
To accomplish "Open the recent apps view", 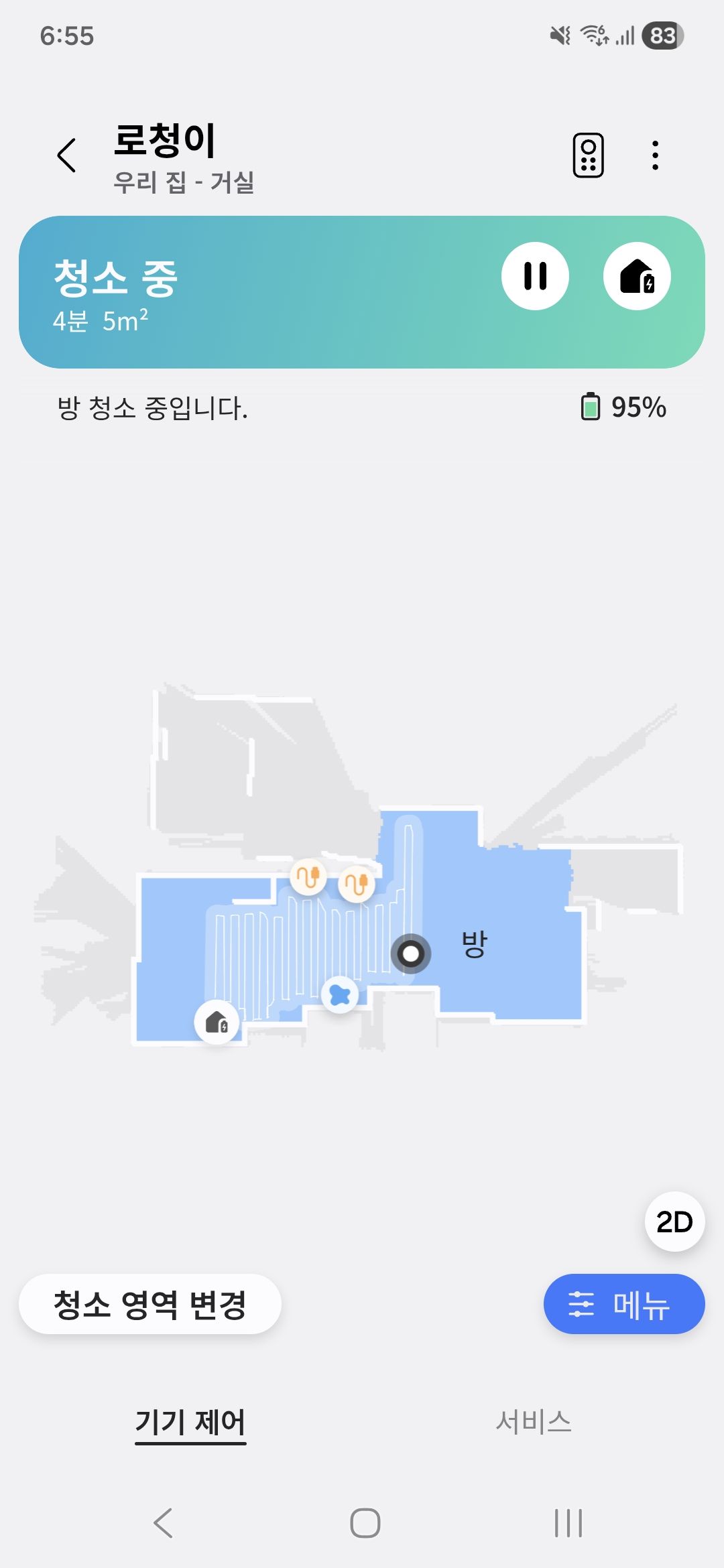I will click(x=568, y=1522).
